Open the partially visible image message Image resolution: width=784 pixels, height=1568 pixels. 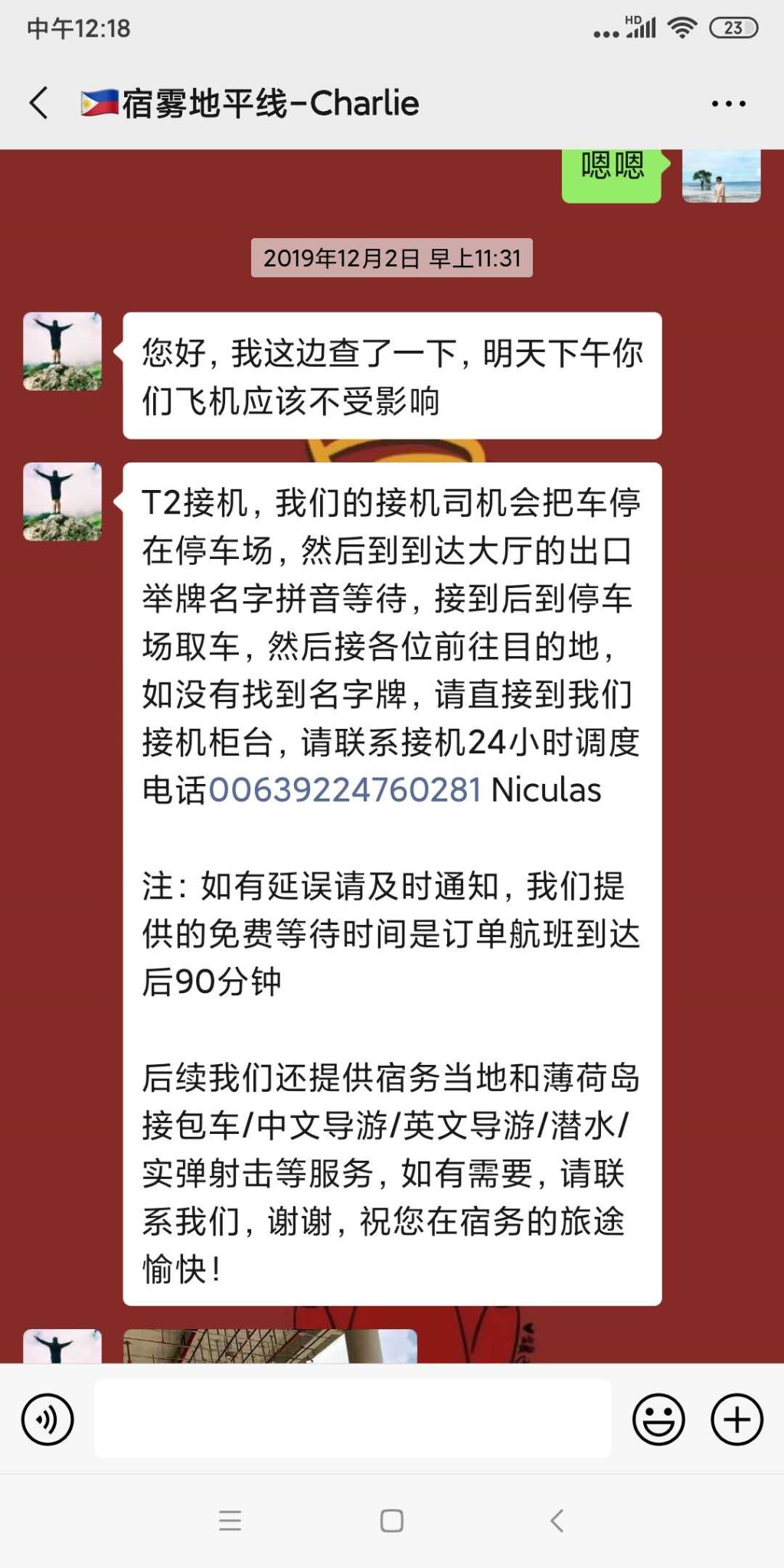coord(269,1346)
